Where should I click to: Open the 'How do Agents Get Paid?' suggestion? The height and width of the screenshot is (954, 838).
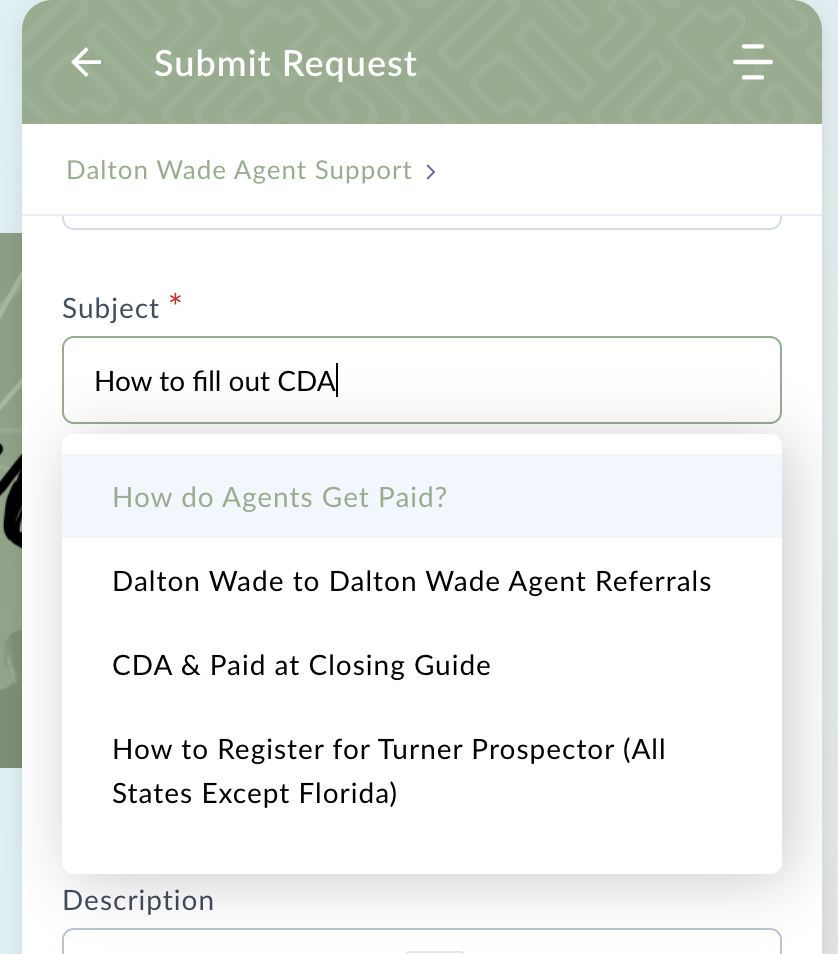[x=280, y=497]
